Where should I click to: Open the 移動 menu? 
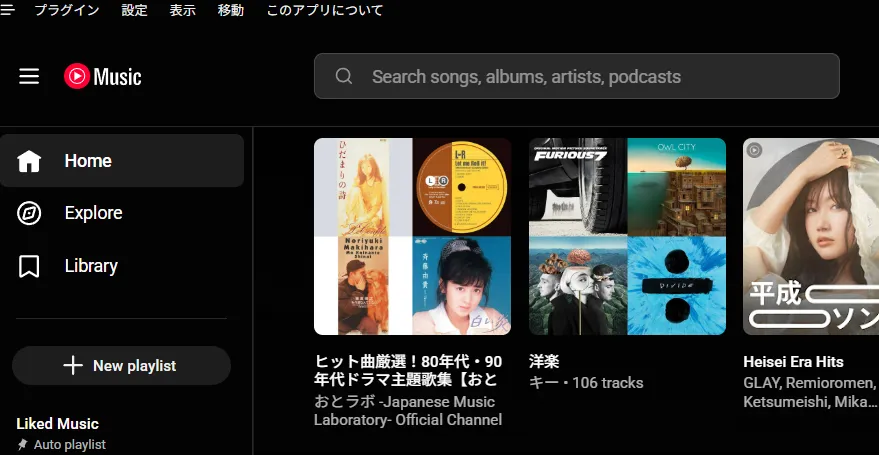(230, 10)
